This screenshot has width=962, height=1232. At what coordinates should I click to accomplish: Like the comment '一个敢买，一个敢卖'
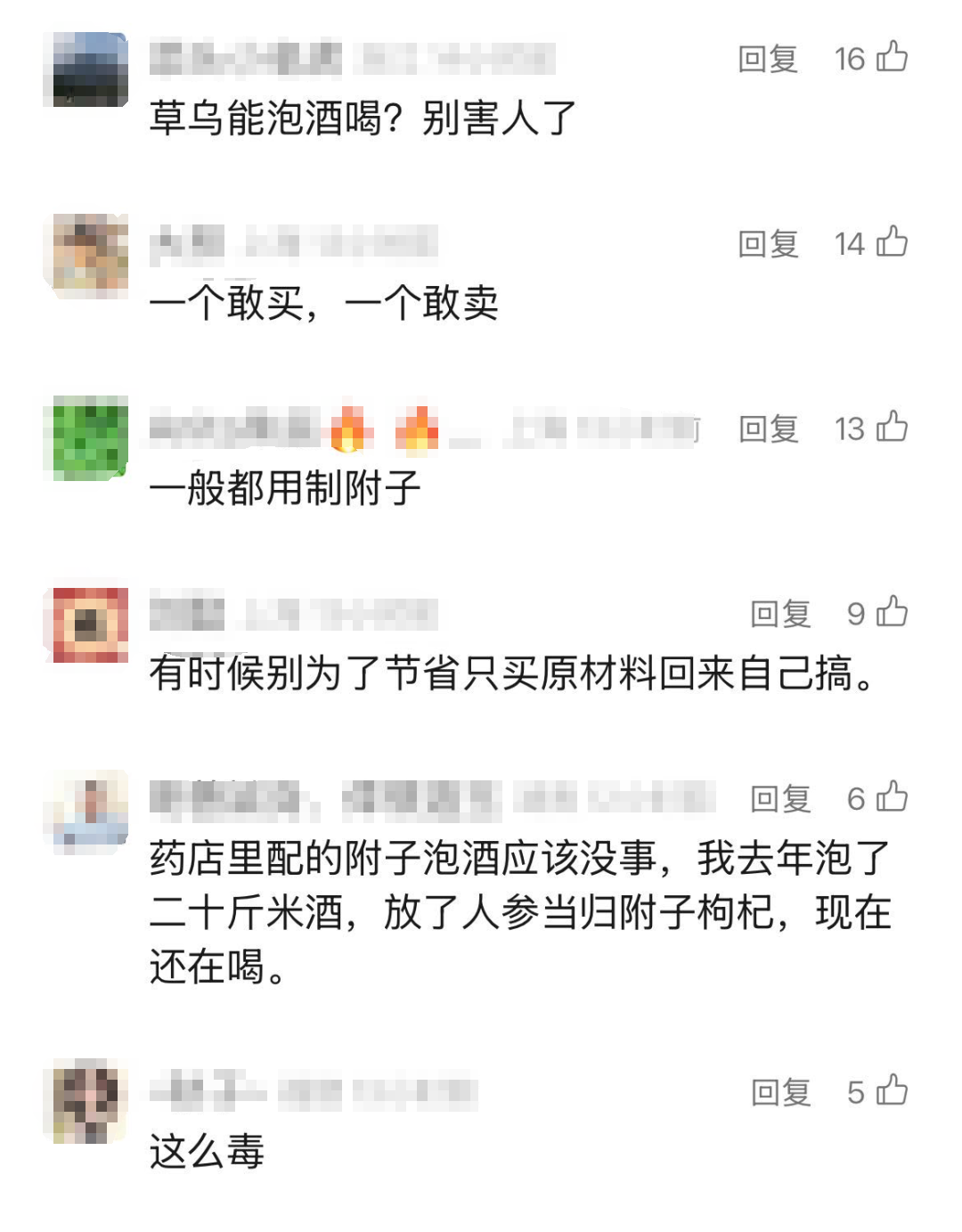click(x=892, y=241)
